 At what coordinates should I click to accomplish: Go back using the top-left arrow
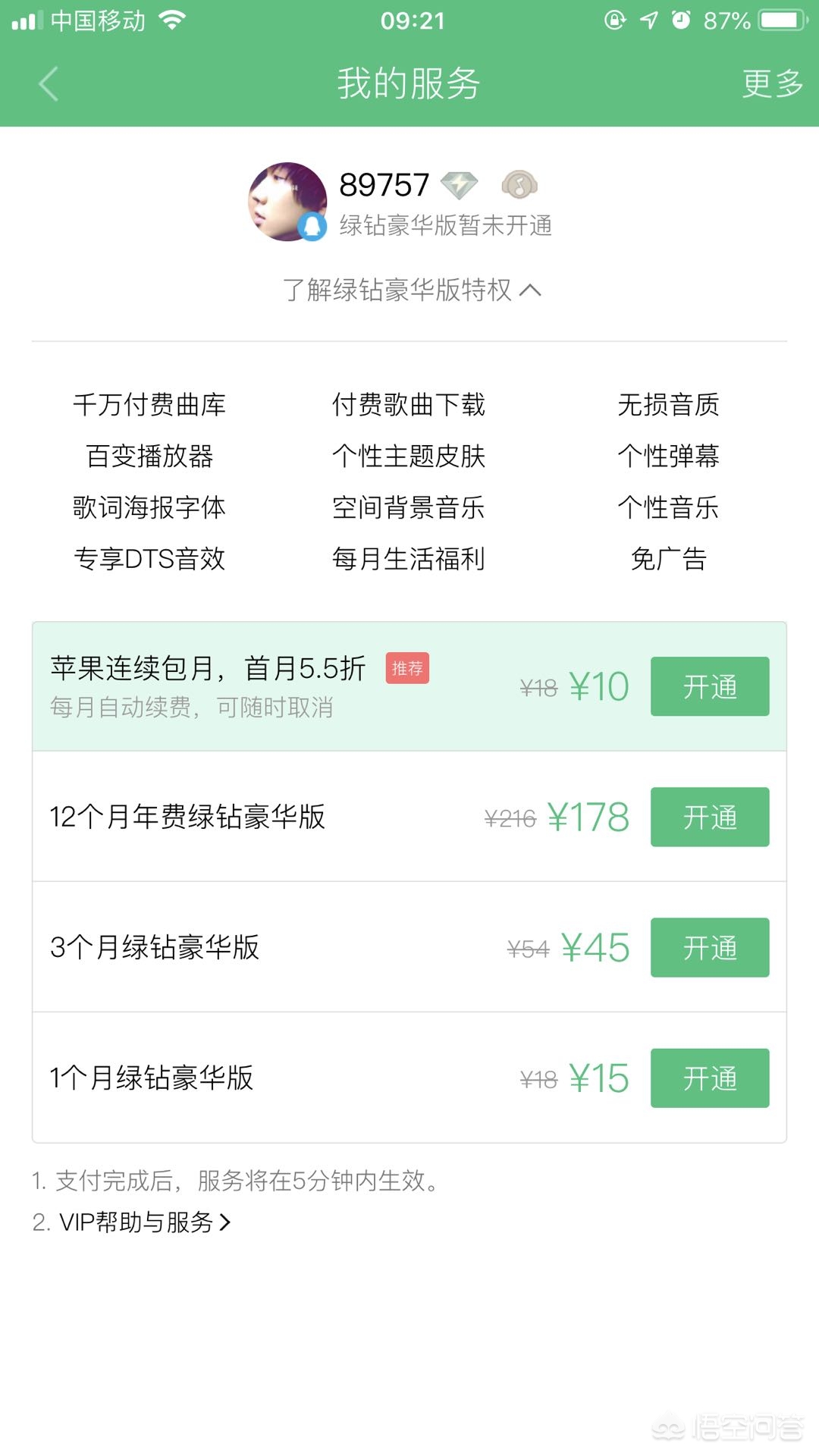49,83
